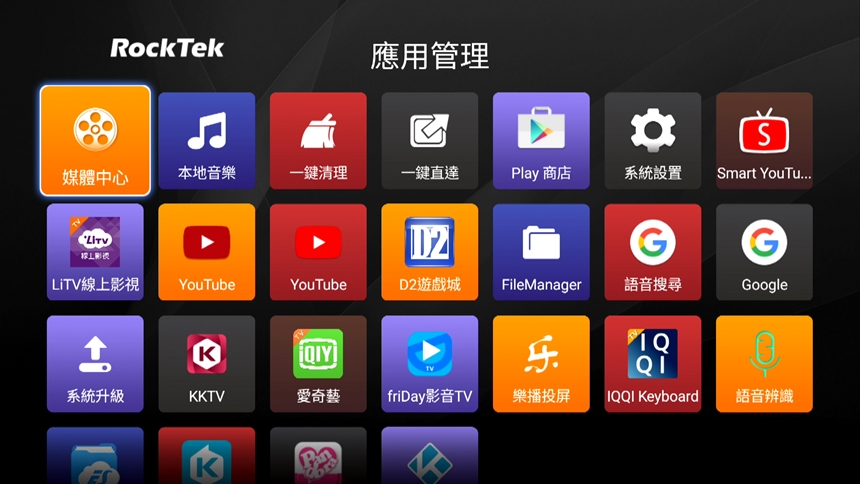Launch friDay影音TV
Image resolution: width=860 pixels, height=484 pixels.
[430, 364]
